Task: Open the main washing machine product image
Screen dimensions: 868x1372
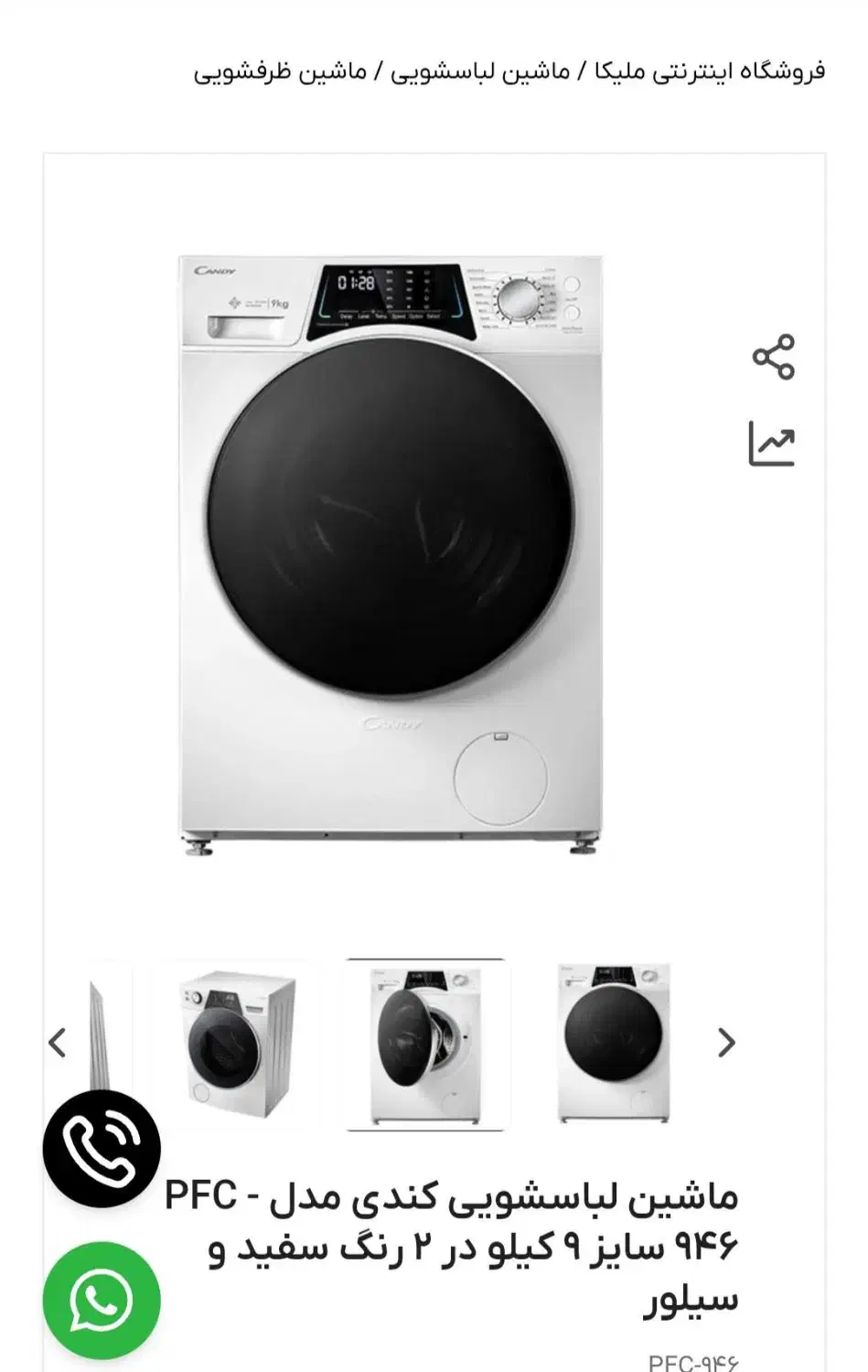Action: click(391, 553)
